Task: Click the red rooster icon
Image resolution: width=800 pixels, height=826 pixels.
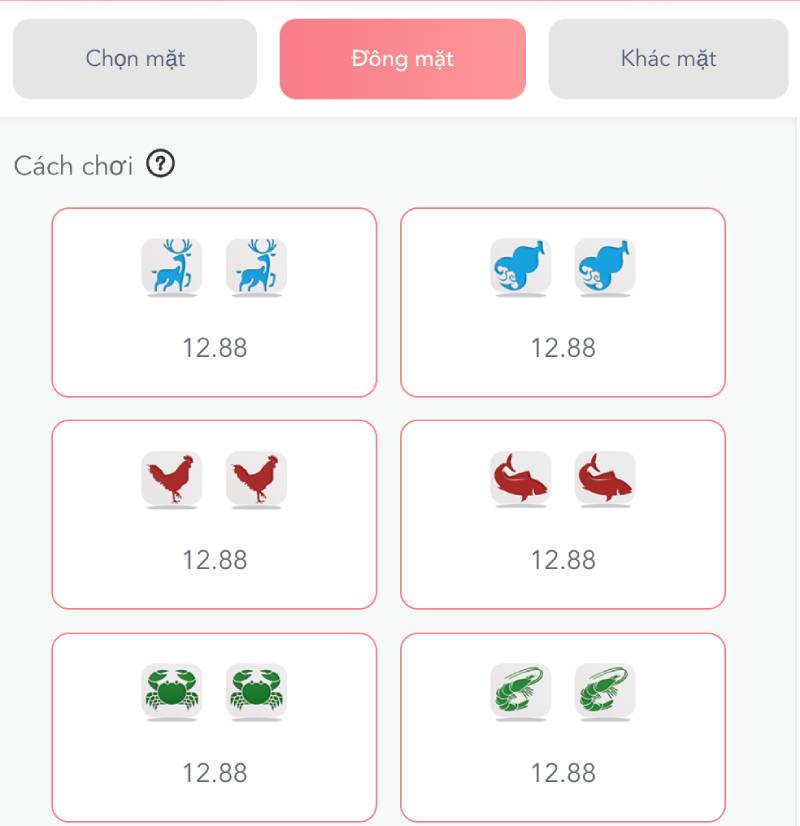Action: (171, 478)
